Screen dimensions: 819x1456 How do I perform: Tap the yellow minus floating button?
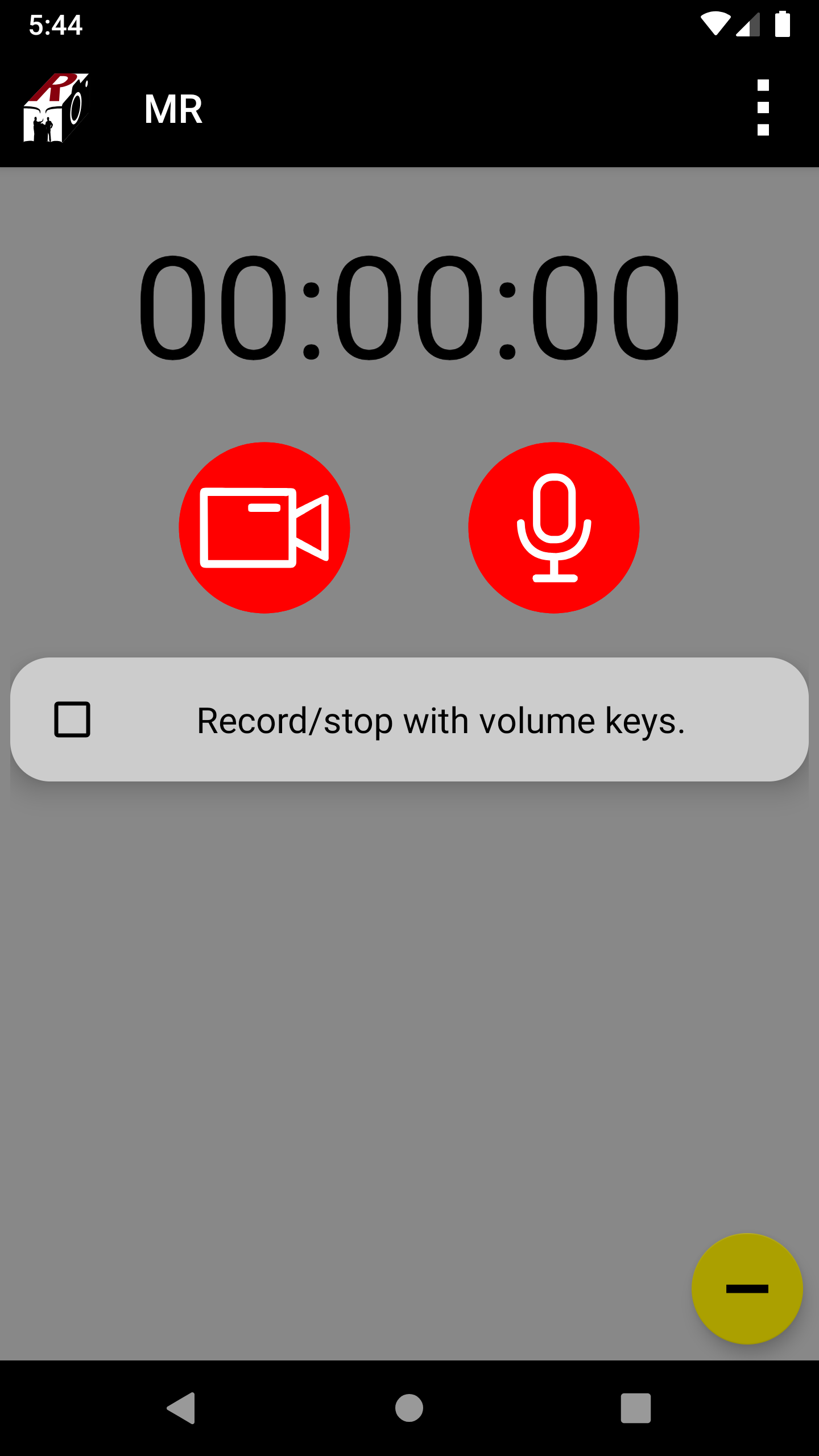pyautogui.click(x=747, y=1289)
